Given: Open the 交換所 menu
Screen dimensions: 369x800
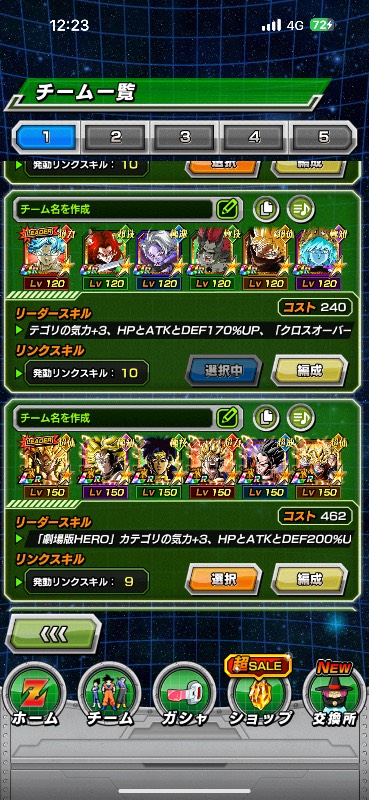Looking at the screenshot, I should [335, 694].
